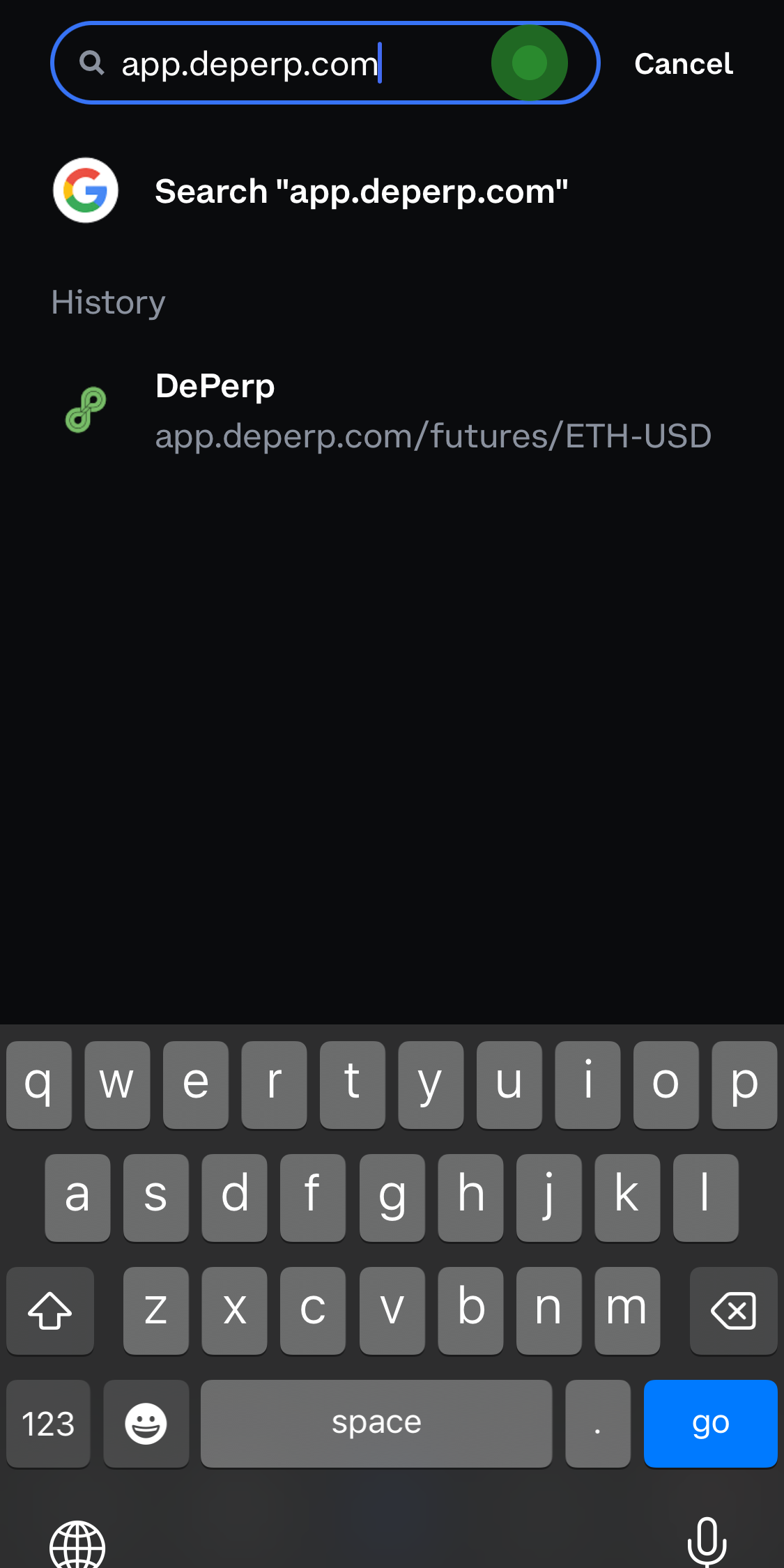Tap the shift key
Image resolution: width=784 pixels, height=1568 pixels.
(x=50, y=1311)
